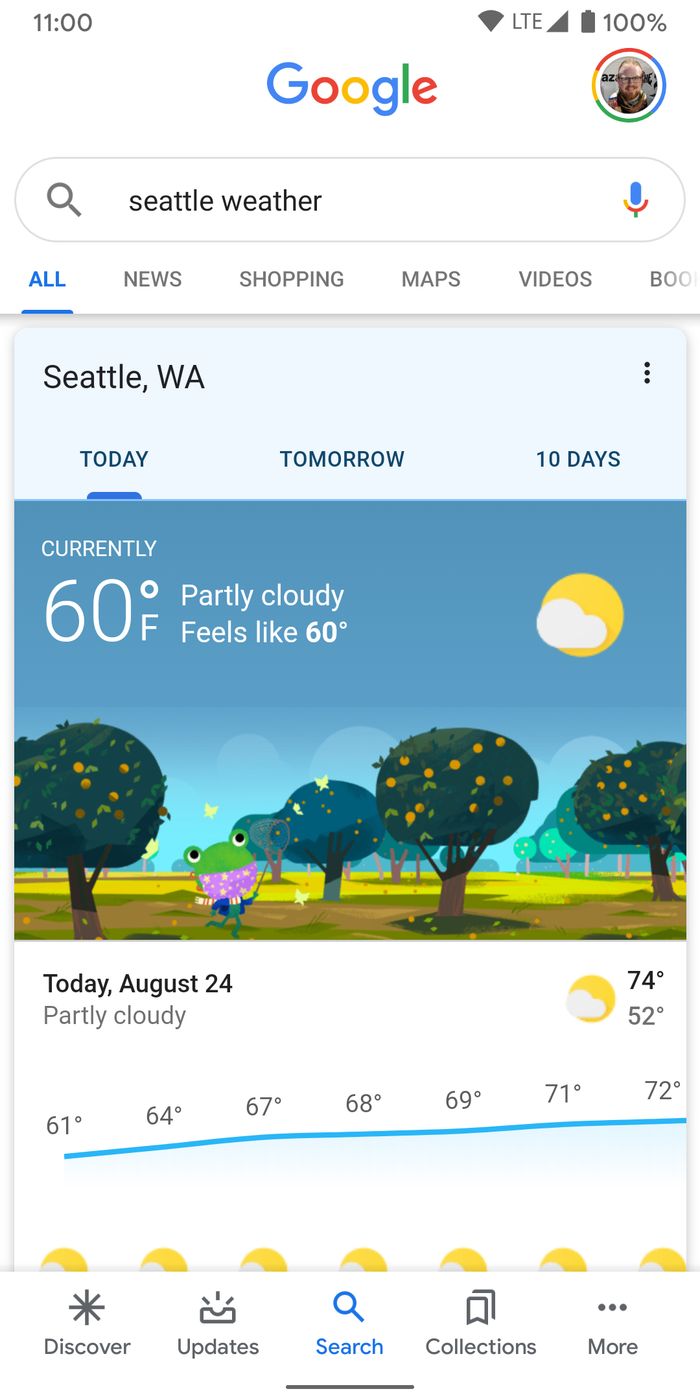Select the All results tab
The image size is (700, 1400).
click(x=47, y=279)
